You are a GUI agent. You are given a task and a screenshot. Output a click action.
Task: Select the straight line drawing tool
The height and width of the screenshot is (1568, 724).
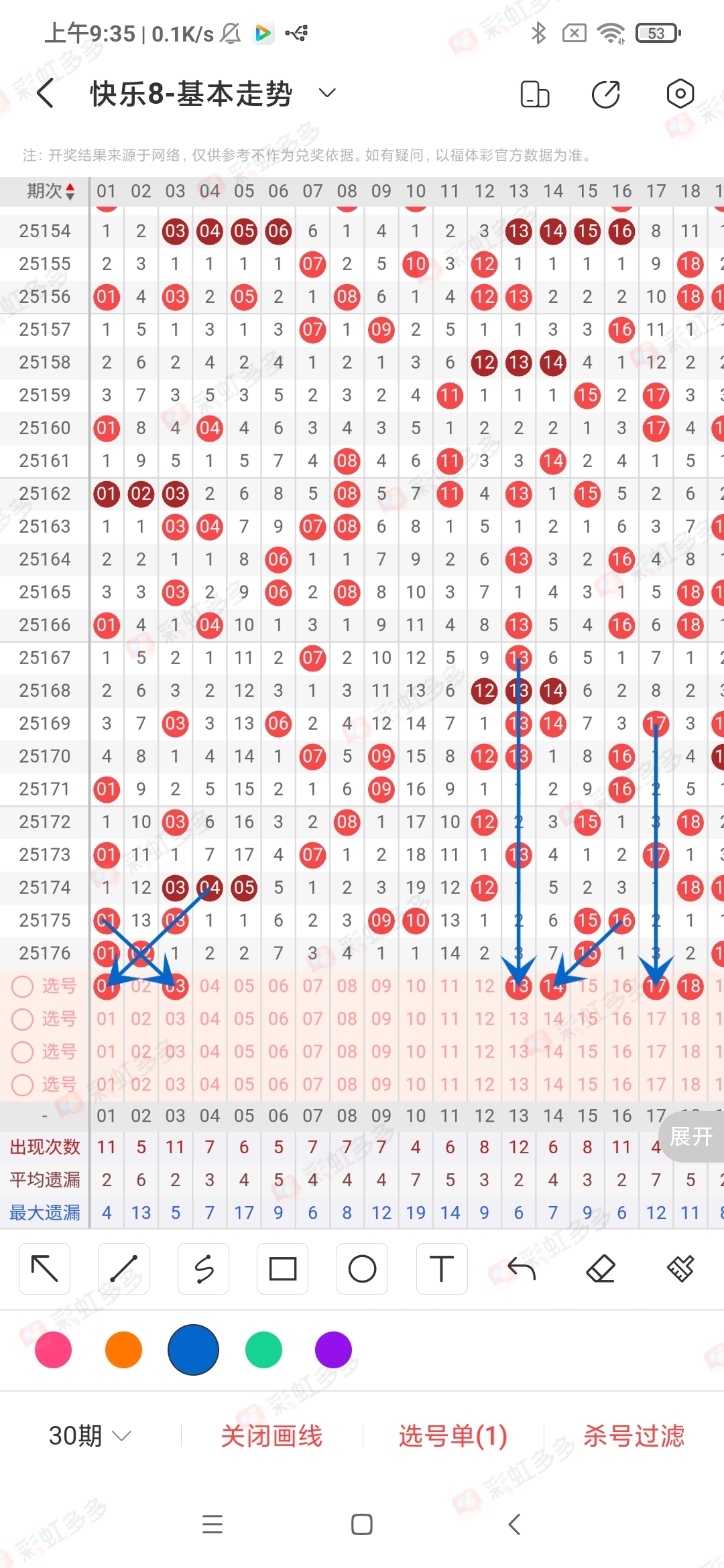coord(124,1268)
